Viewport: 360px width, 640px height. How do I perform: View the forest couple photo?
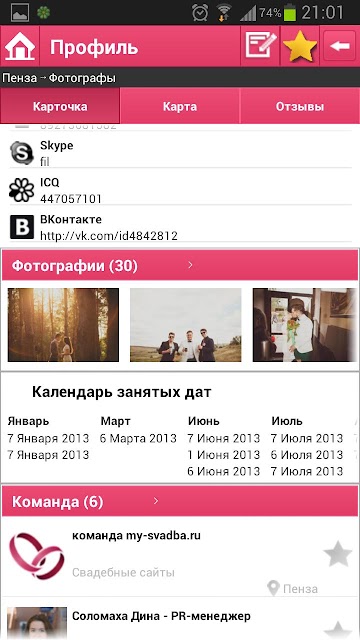pos(63,325)
